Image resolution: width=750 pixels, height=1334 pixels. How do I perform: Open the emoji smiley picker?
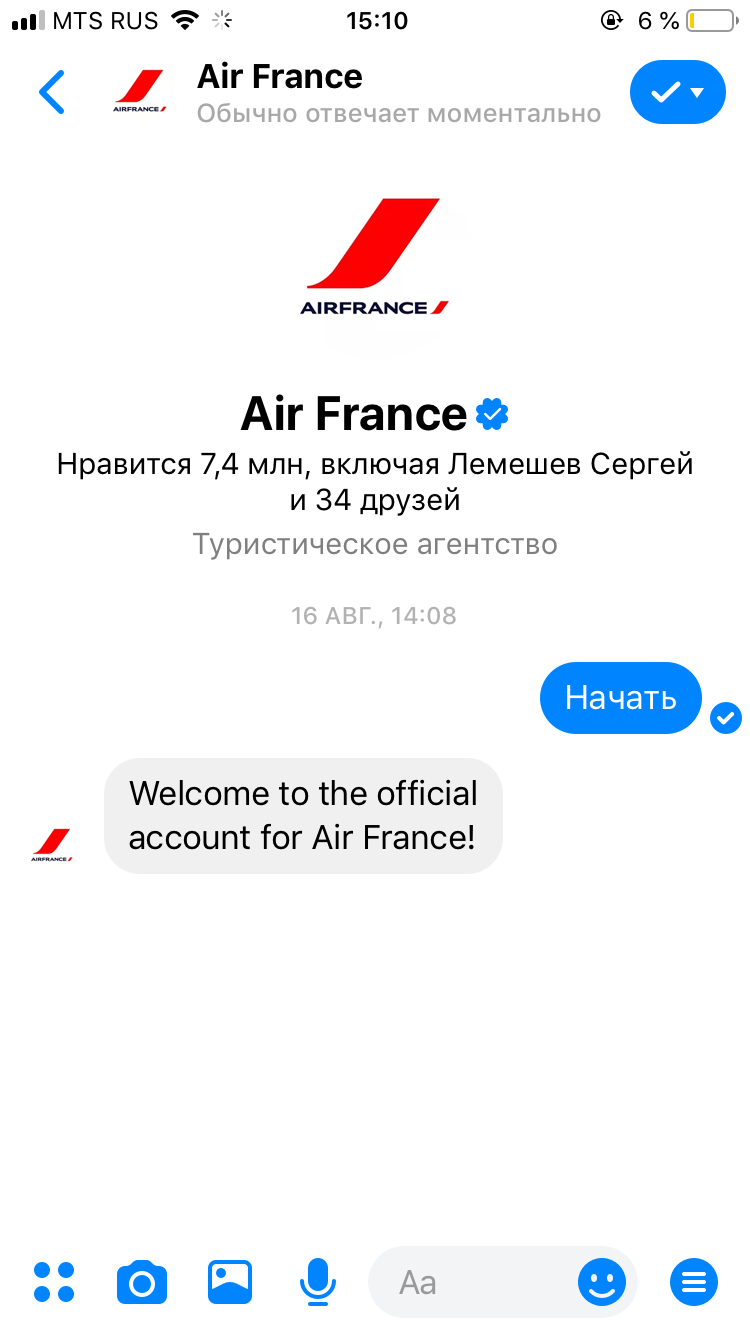coord(601,1281)
